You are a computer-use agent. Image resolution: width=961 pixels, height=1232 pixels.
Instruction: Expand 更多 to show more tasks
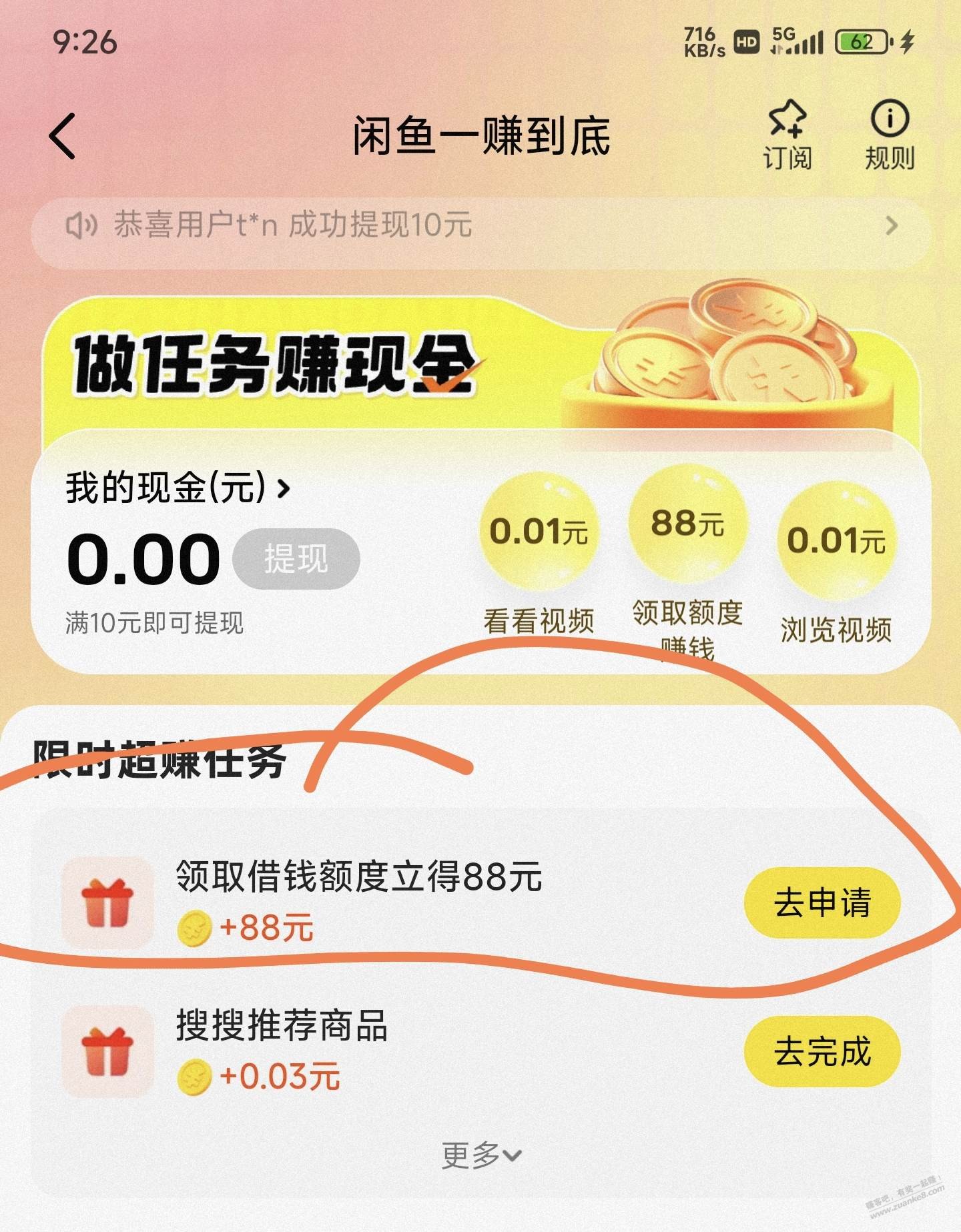point(480,1155)
